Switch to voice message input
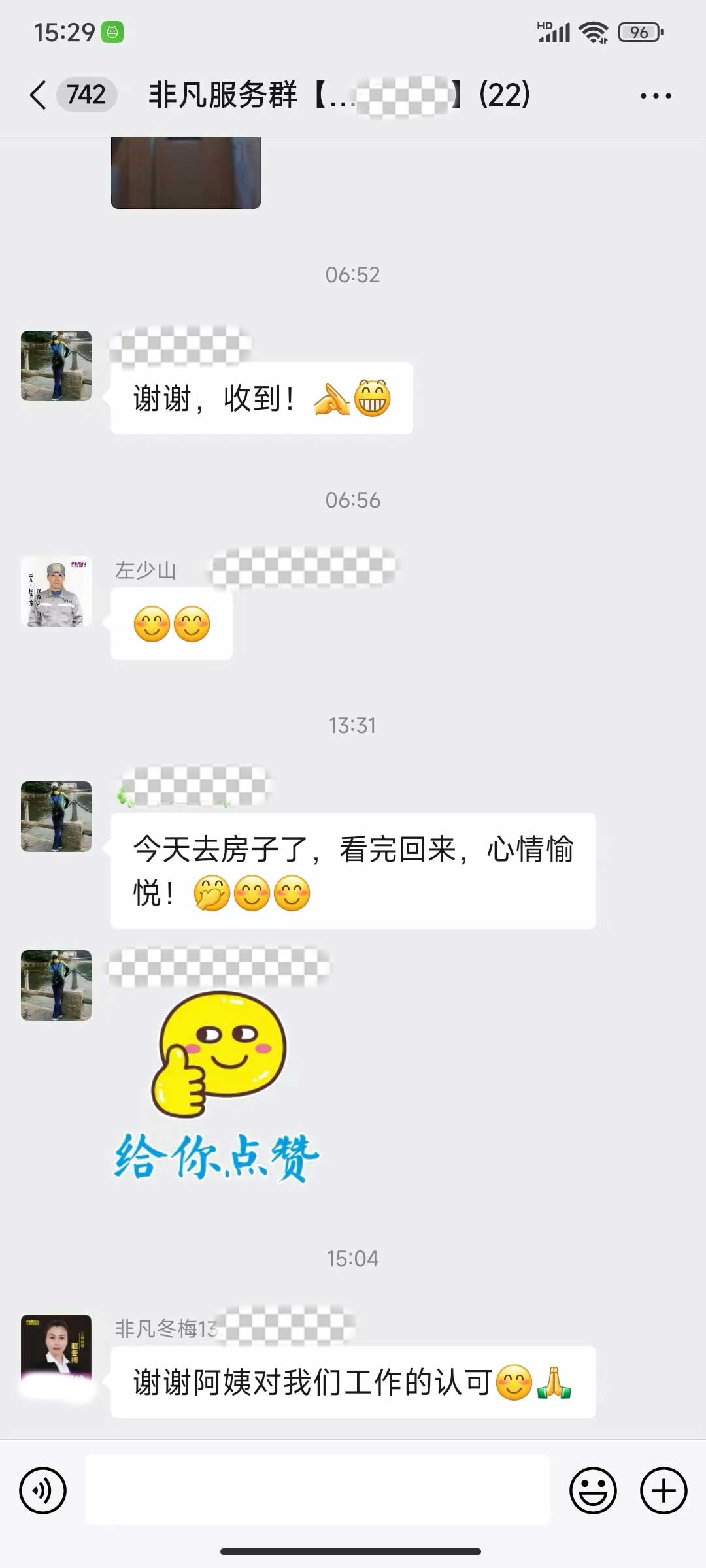This screenshot has width=706, height=1568. (x=43, y=1491)
